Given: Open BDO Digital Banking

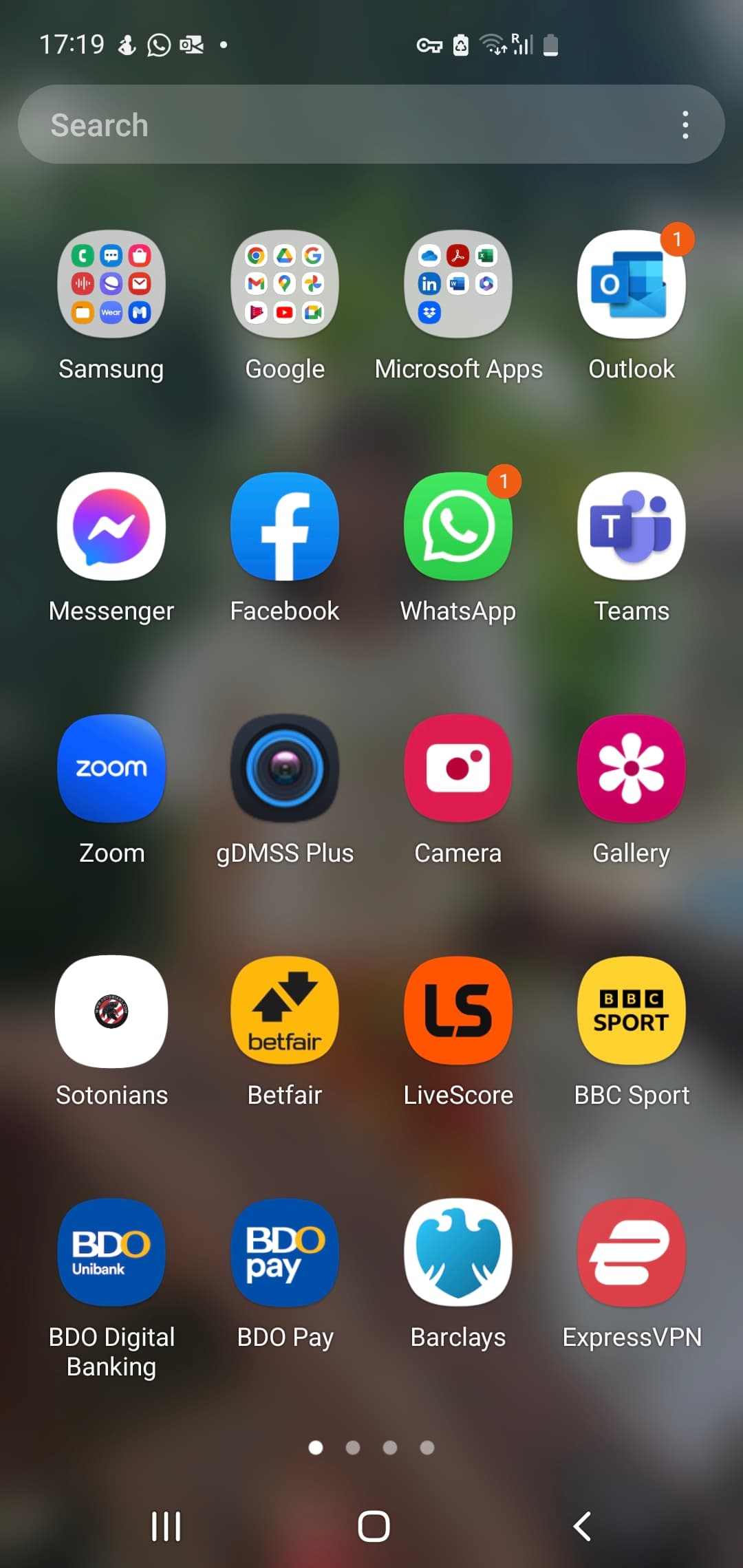Looking at the screenshot, I should [111, 1252].
